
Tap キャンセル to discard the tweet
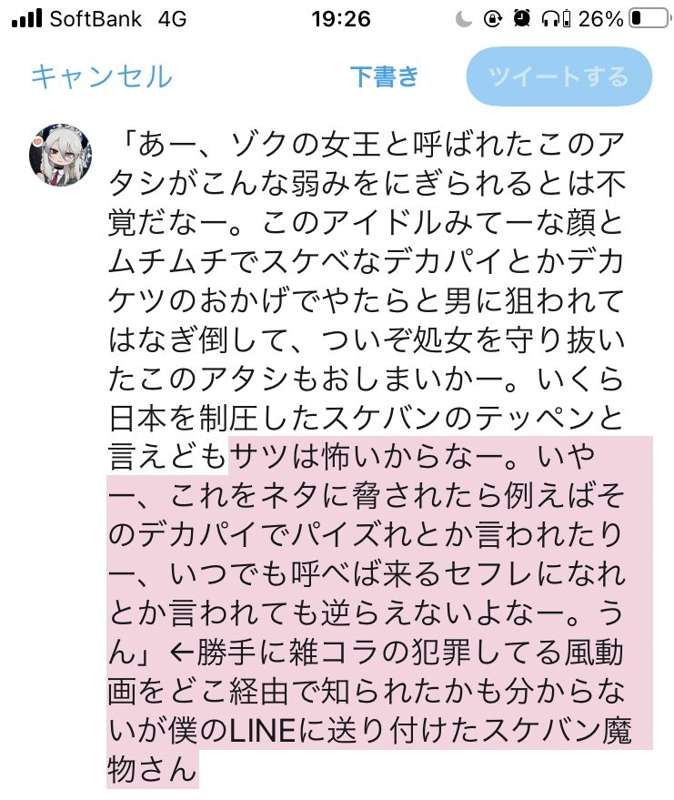(101, 77)
